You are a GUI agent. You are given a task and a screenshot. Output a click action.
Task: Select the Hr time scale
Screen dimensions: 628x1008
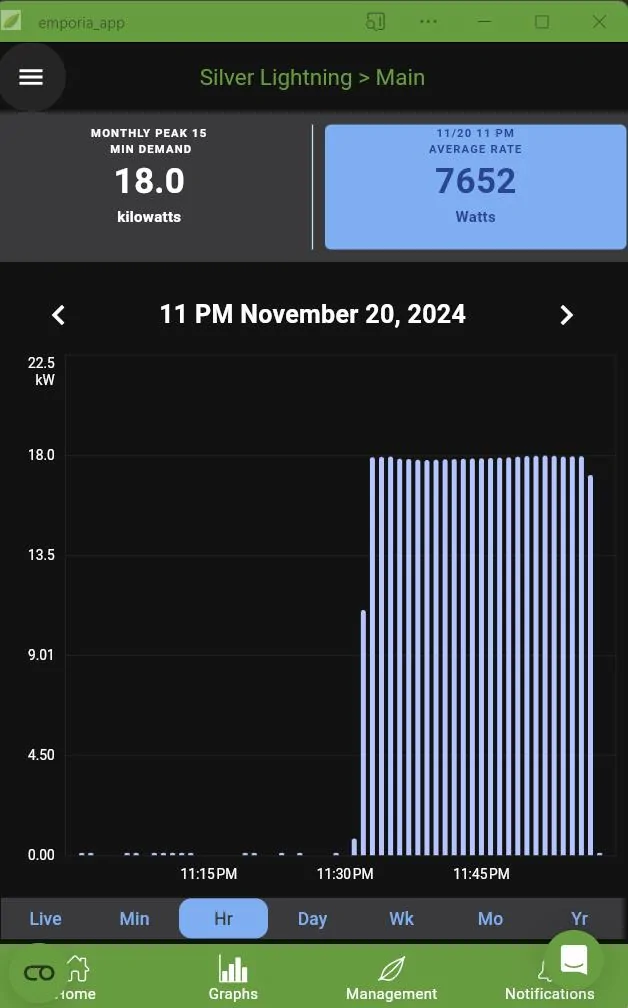[x=223, y=918]
